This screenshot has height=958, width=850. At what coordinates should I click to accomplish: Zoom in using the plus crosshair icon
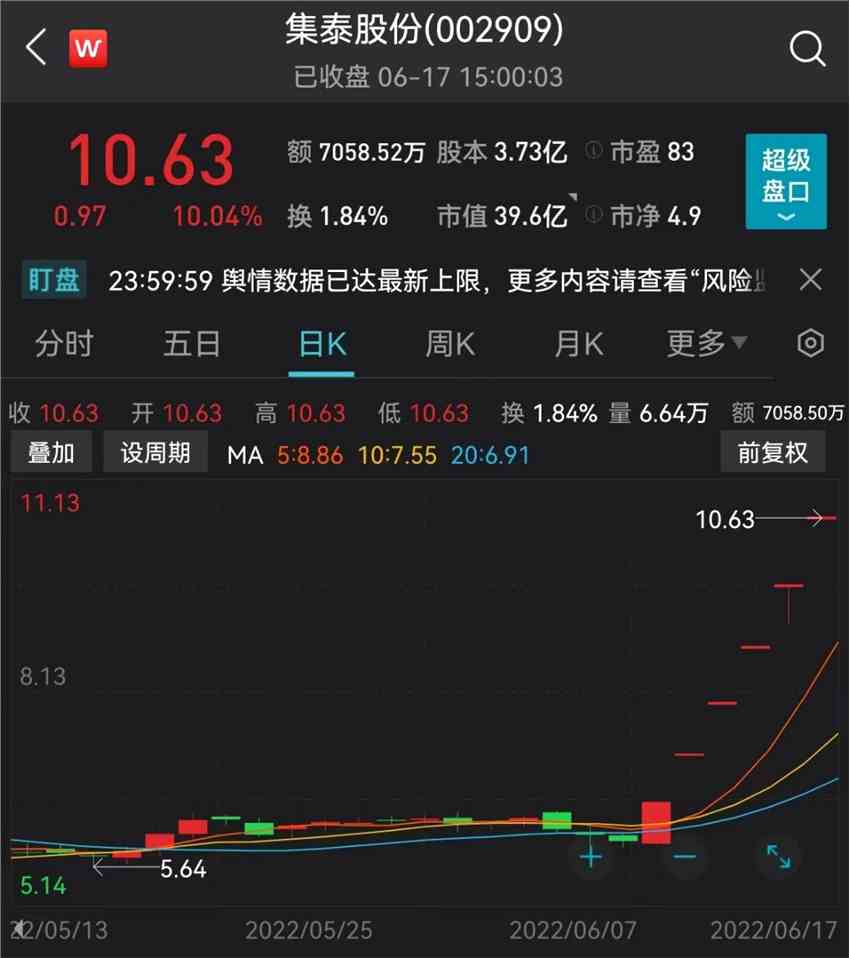(x=590, y=857)
